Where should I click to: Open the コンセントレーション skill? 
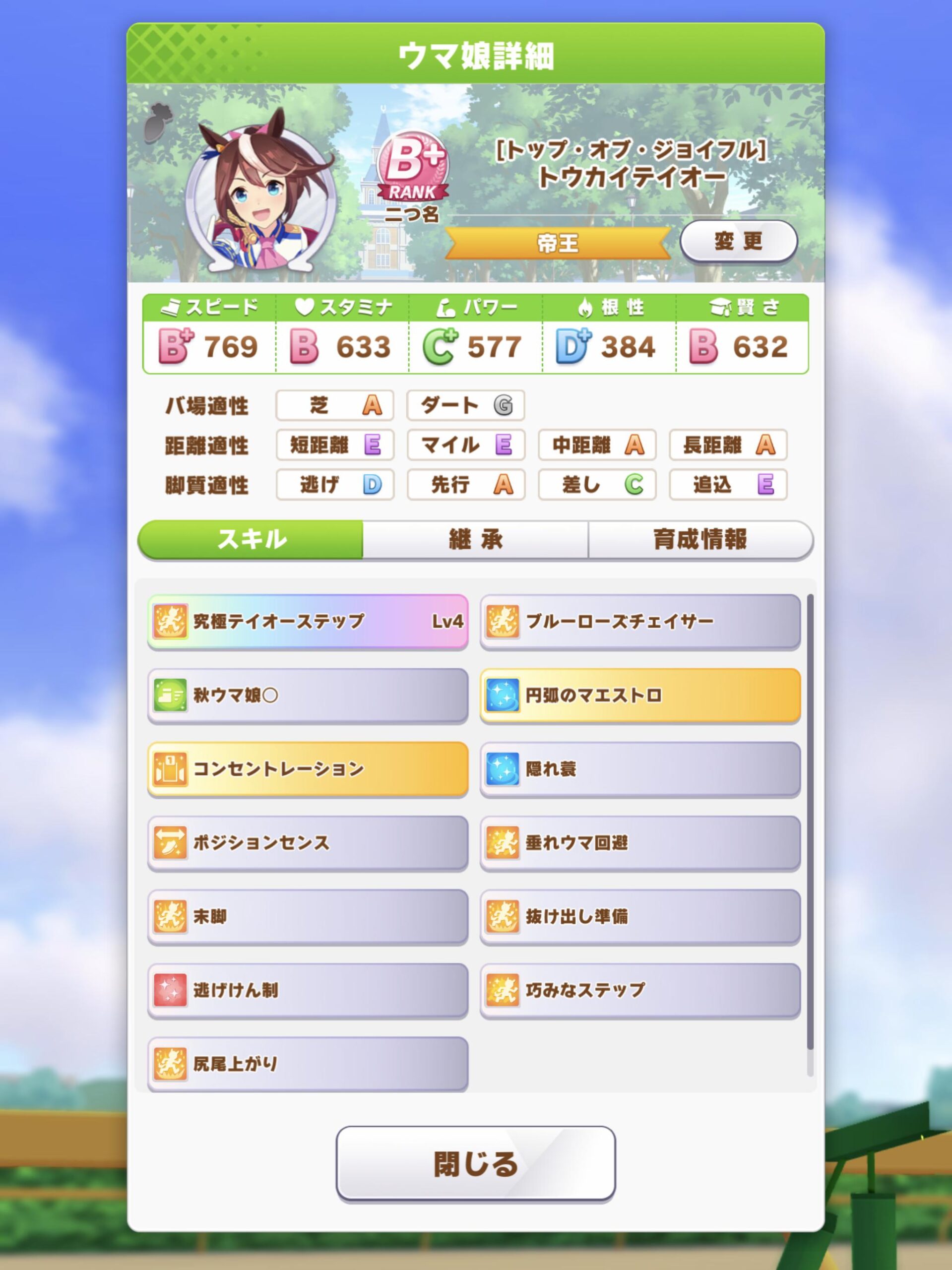tap(308, 769)
